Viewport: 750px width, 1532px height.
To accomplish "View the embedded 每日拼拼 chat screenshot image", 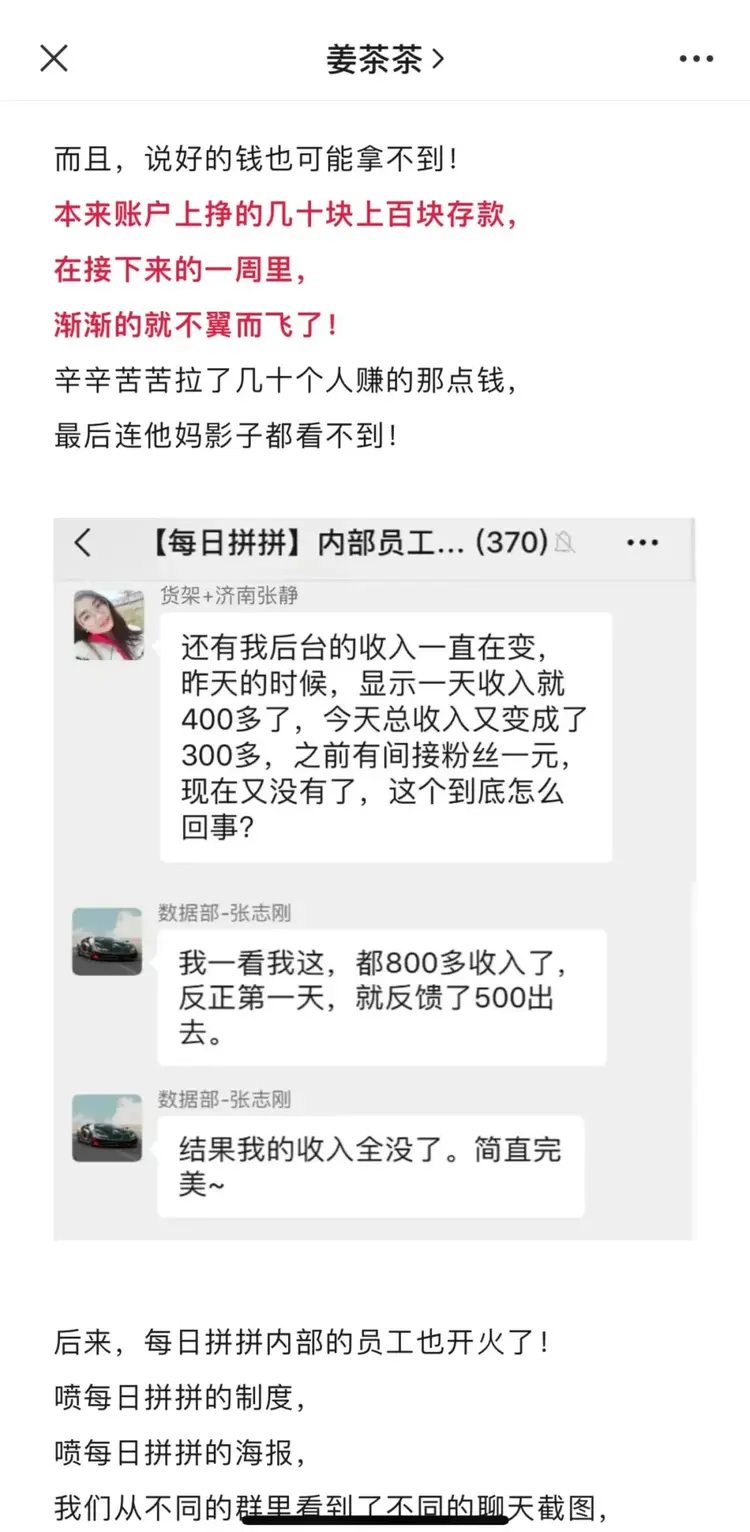I will 374,880.
